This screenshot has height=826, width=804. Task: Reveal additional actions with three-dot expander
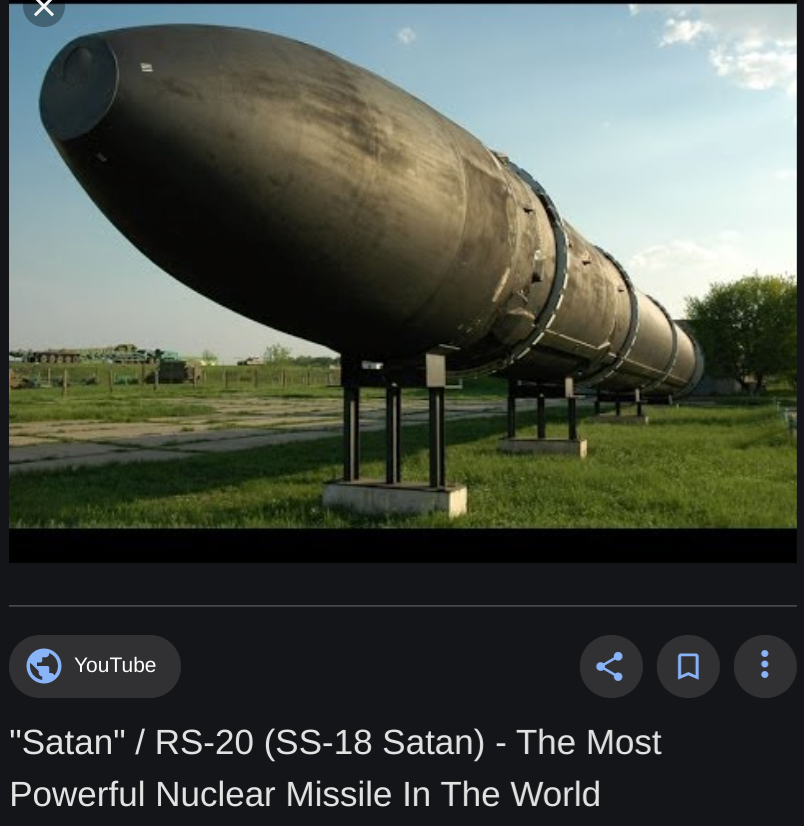tap(765, 666)
